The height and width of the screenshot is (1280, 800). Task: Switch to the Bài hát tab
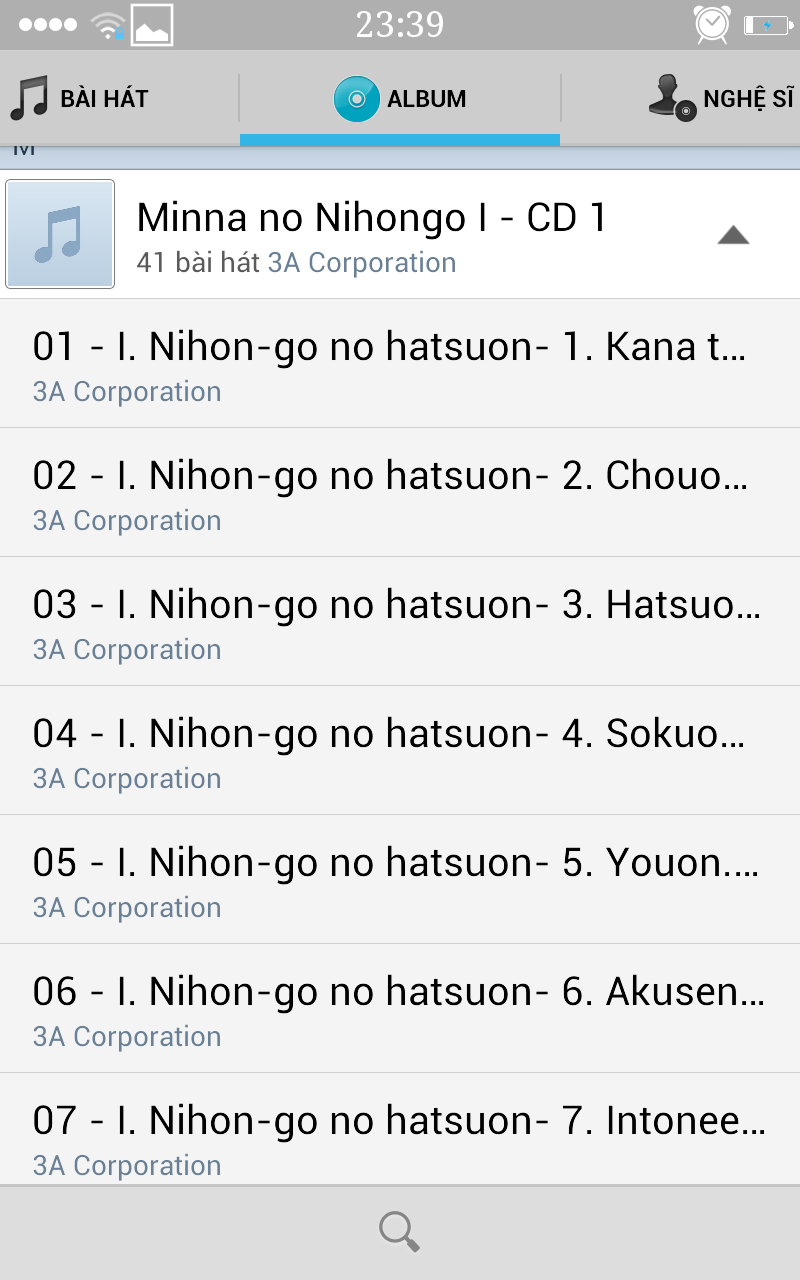(x=118, y=98)
